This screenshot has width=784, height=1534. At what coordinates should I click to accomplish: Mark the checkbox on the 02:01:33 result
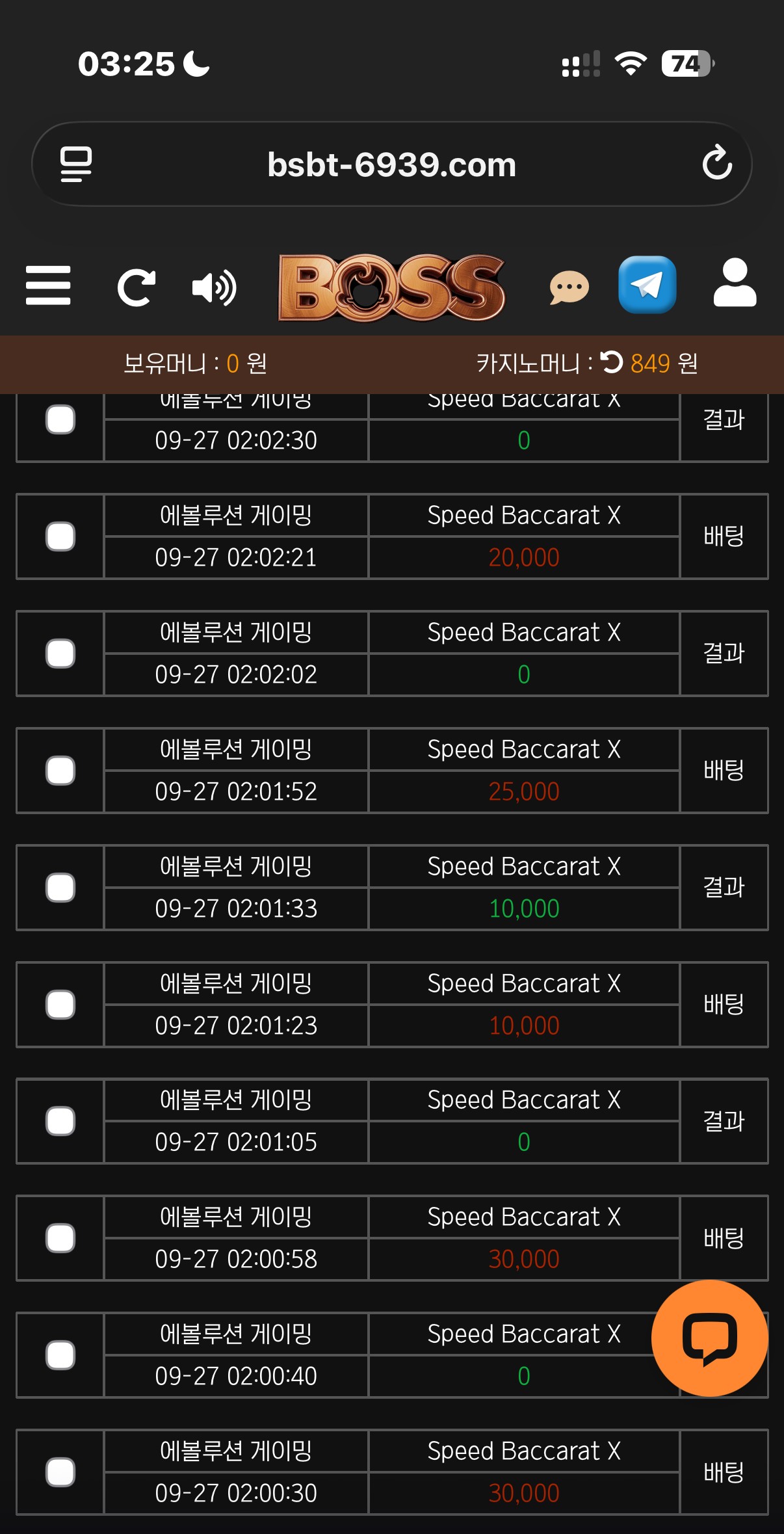tap(60, 888)
